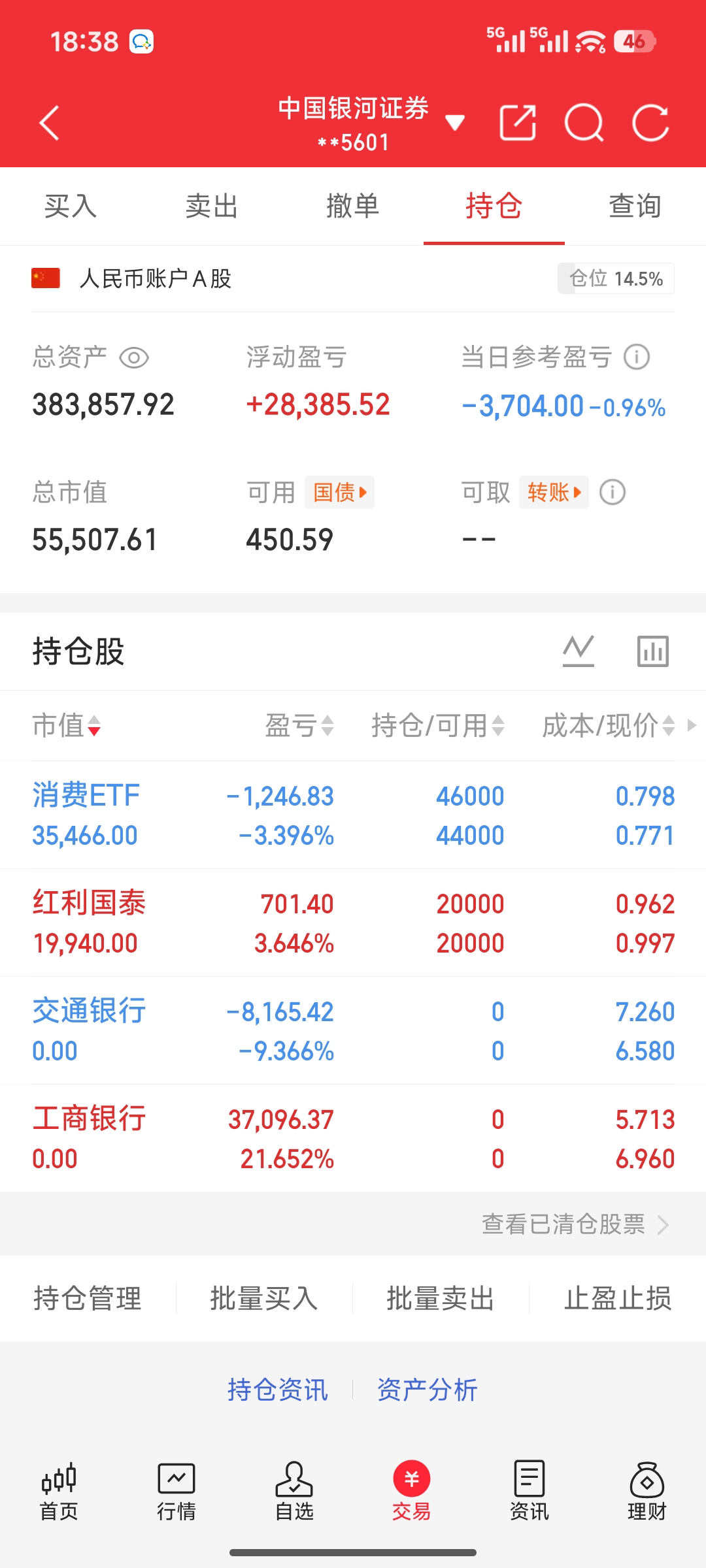Open the 撤单 tab

point(353,206)
